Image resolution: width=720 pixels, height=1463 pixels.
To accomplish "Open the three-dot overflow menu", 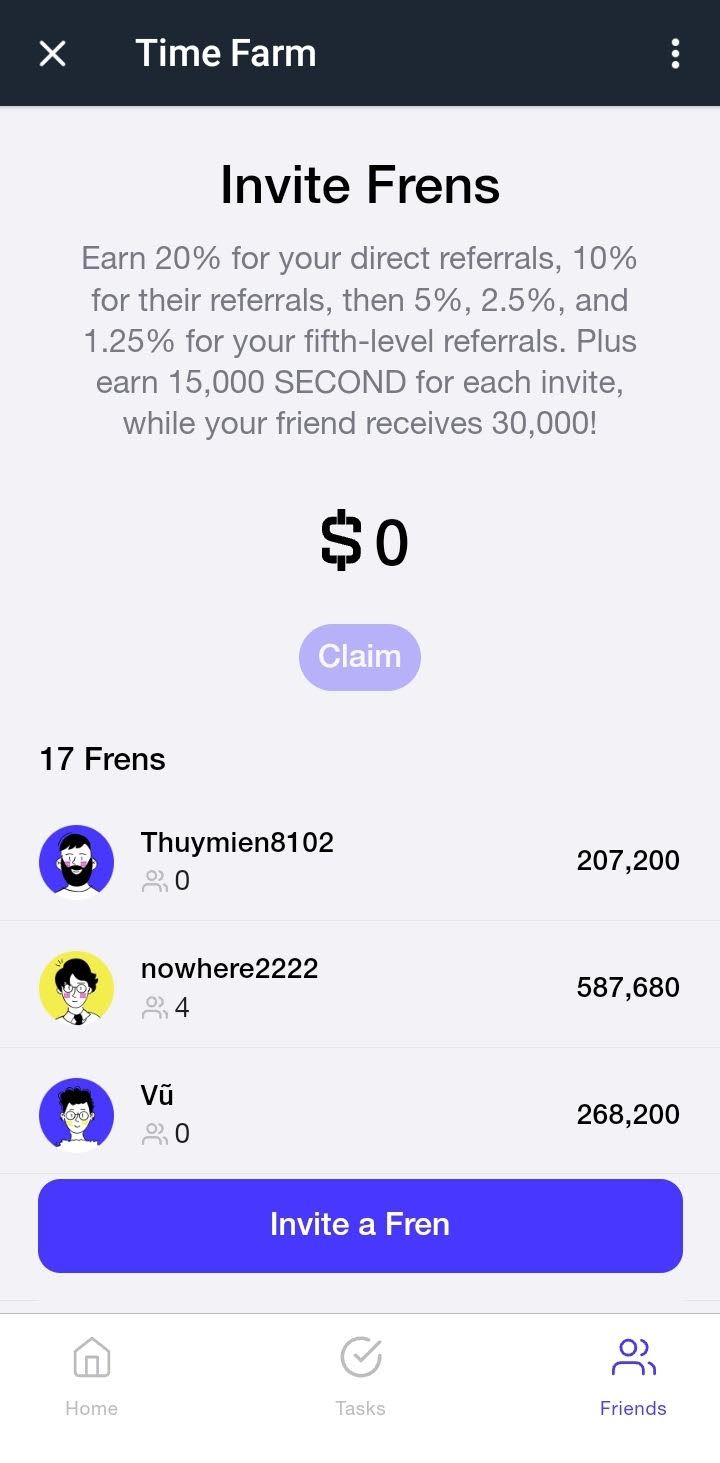I will (x=675, y=53).
